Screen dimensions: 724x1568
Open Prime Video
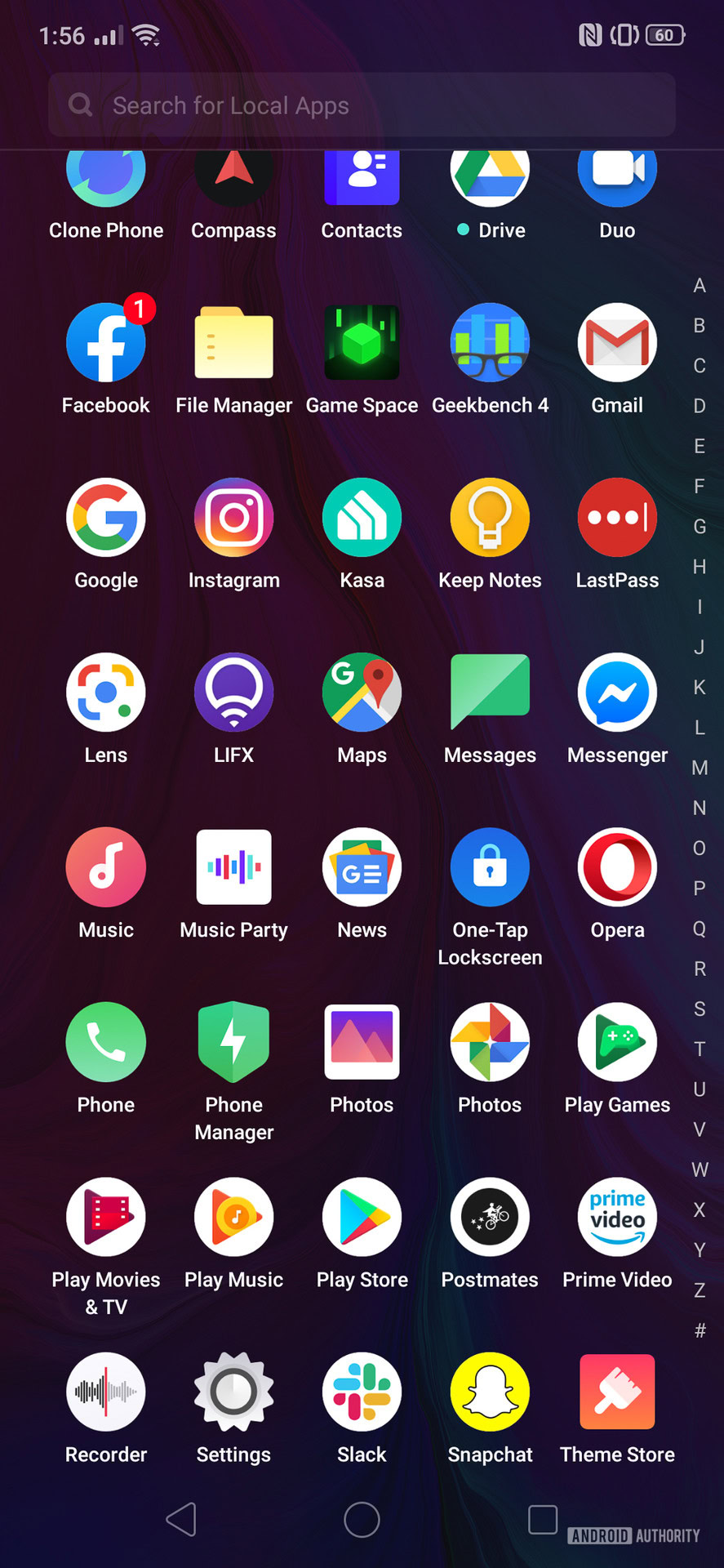pyautogui.click(x=617, y=1217)
